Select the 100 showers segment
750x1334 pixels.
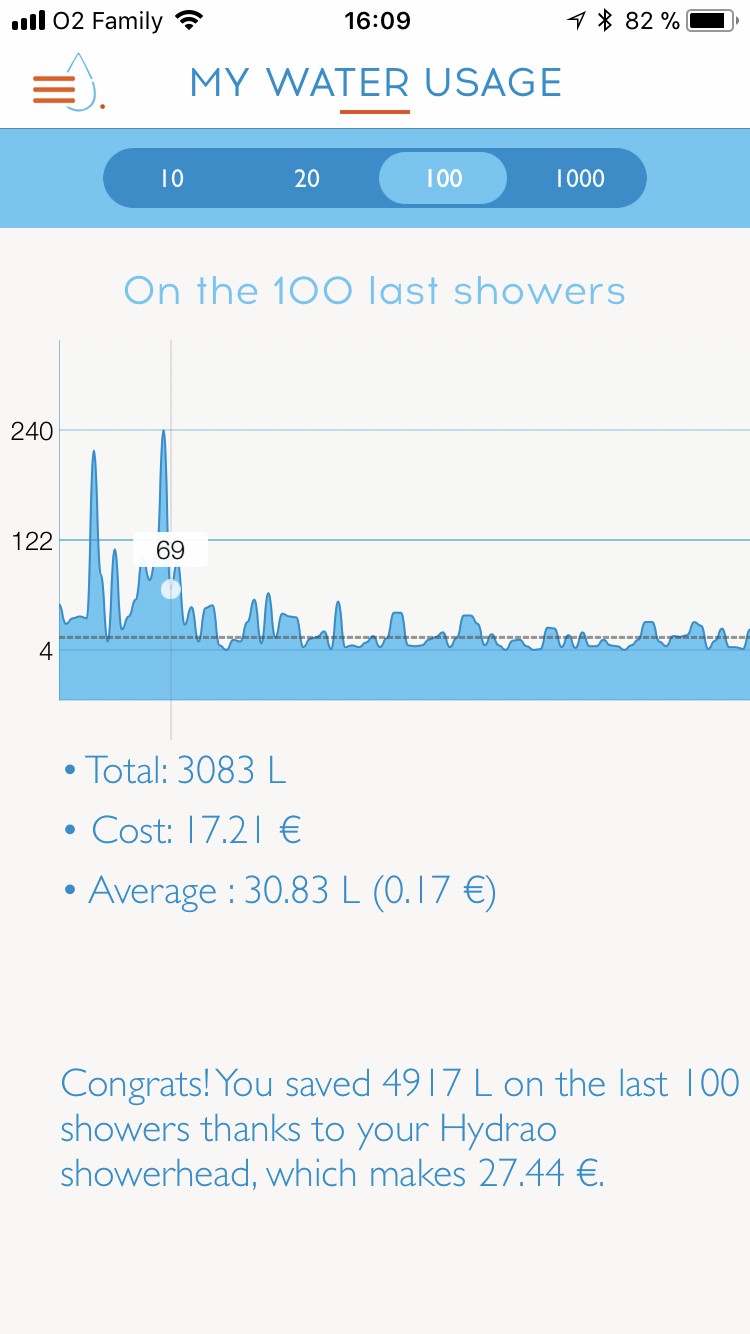tap(443, 179)
